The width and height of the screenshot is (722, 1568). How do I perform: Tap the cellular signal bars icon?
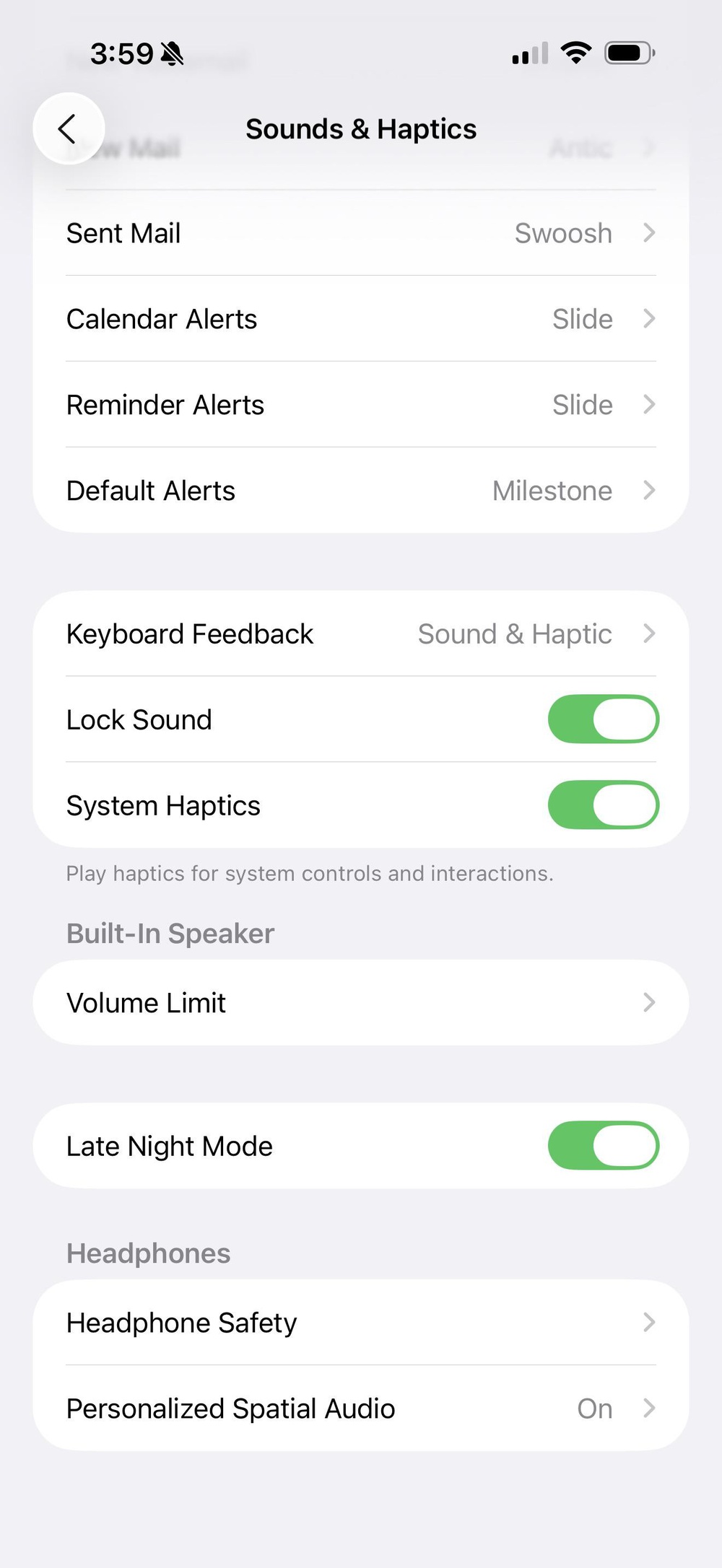coord(526,53)
